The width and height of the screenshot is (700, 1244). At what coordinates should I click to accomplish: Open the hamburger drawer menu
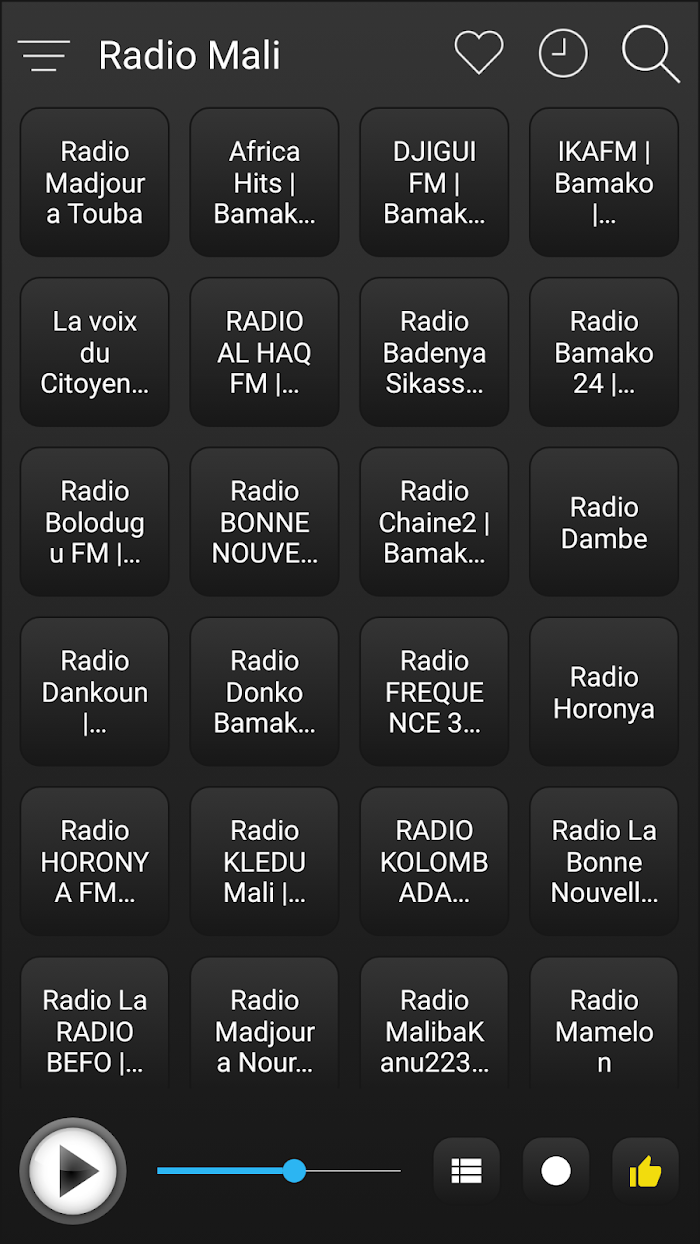point(44,55)
